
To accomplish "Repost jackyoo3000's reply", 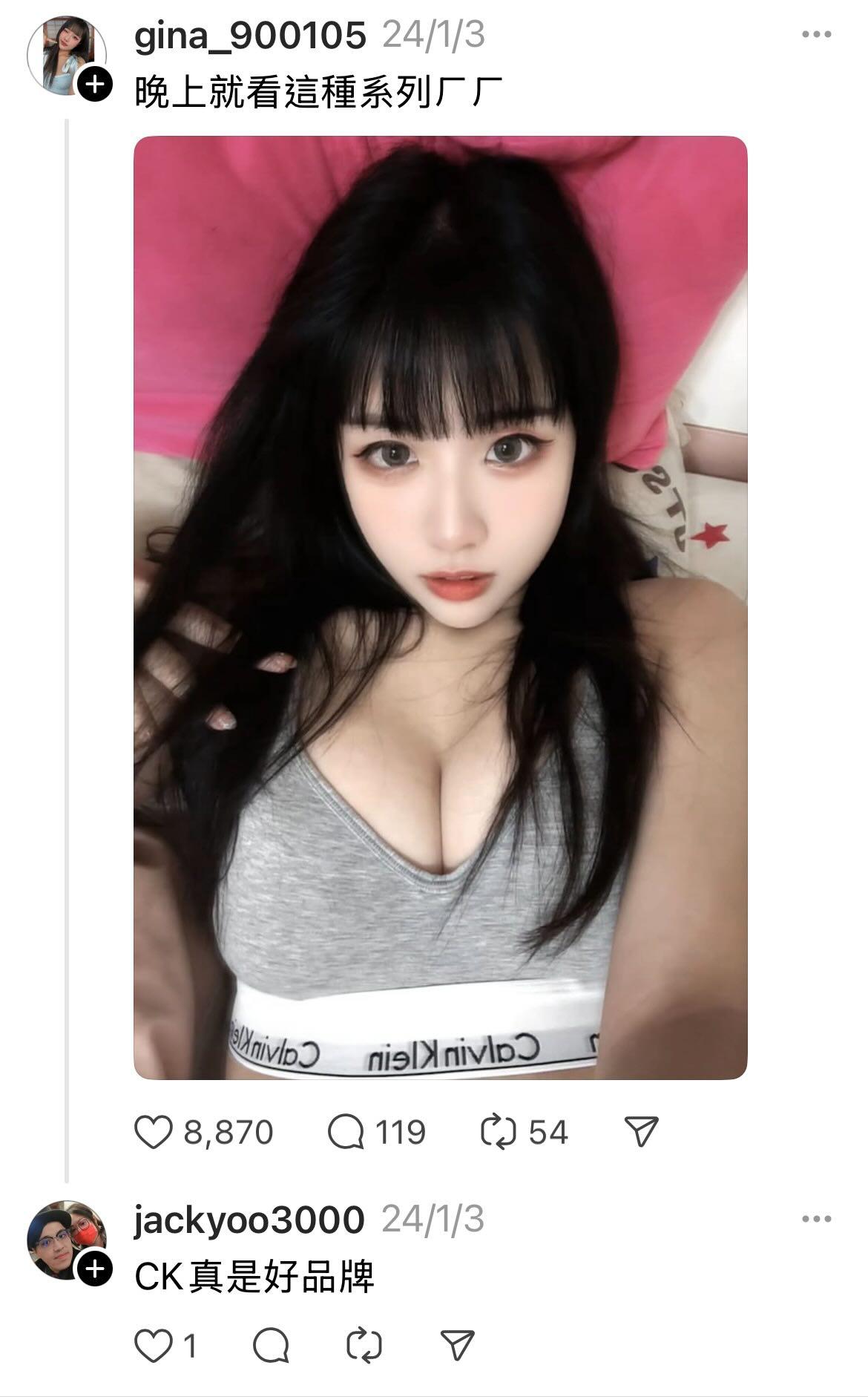I will [x=364, y=1346].
